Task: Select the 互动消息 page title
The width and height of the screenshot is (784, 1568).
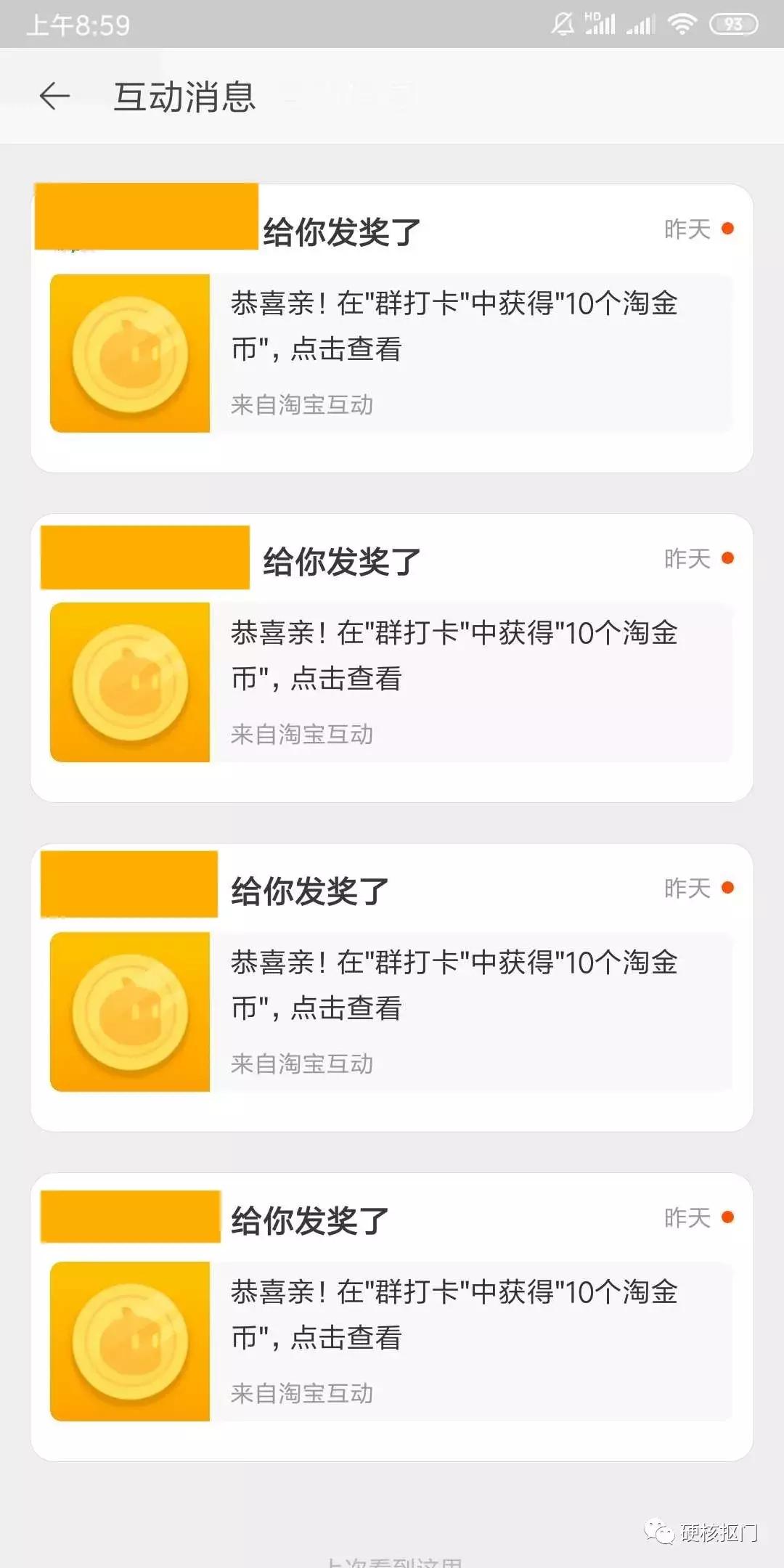Action: click(x=184, y=97)
